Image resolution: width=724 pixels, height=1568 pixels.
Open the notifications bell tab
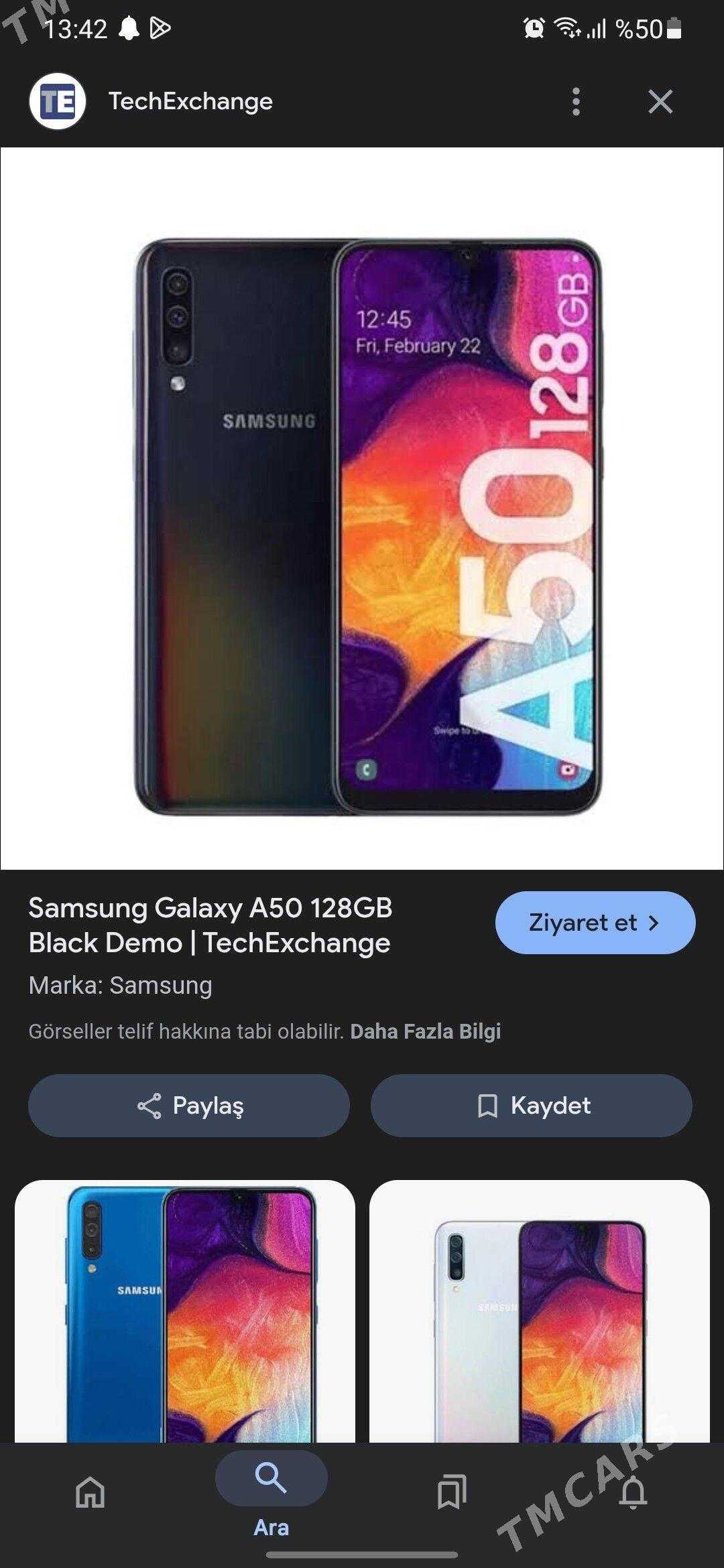[x=633, y=1492]
